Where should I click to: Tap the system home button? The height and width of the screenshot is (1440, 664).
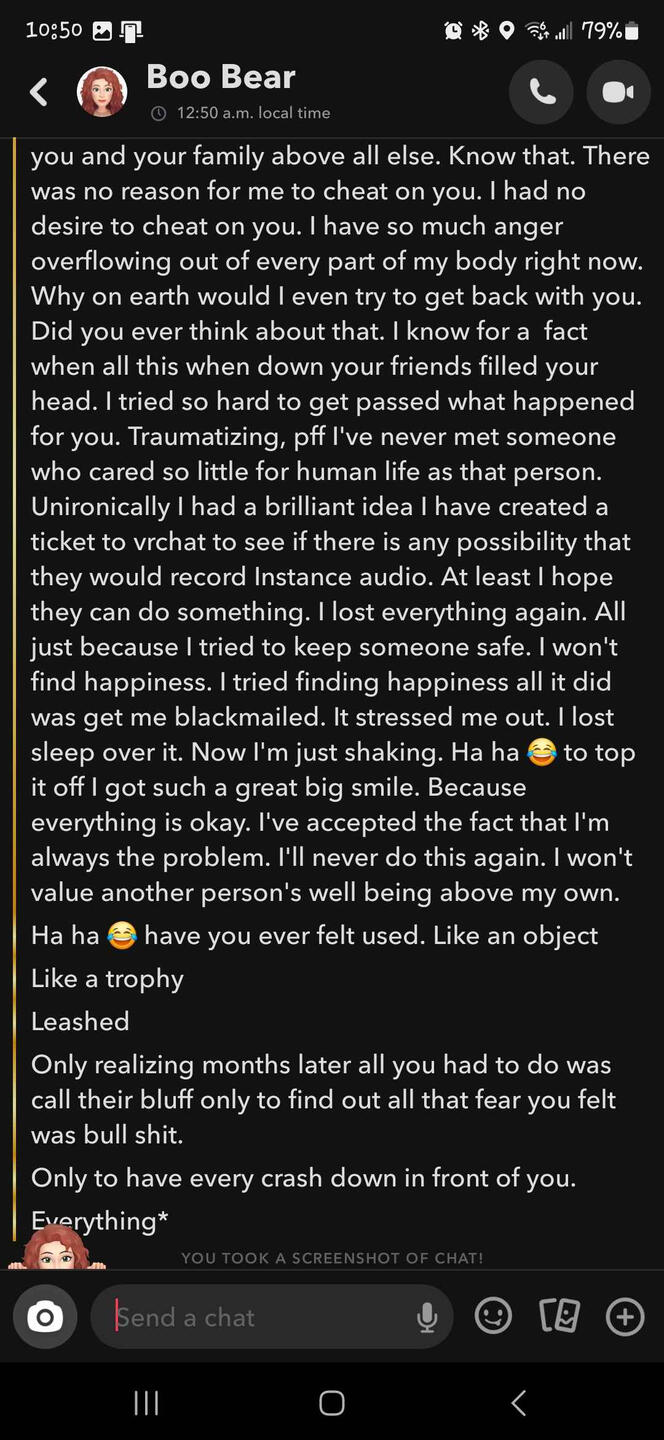coord(332,1403)
